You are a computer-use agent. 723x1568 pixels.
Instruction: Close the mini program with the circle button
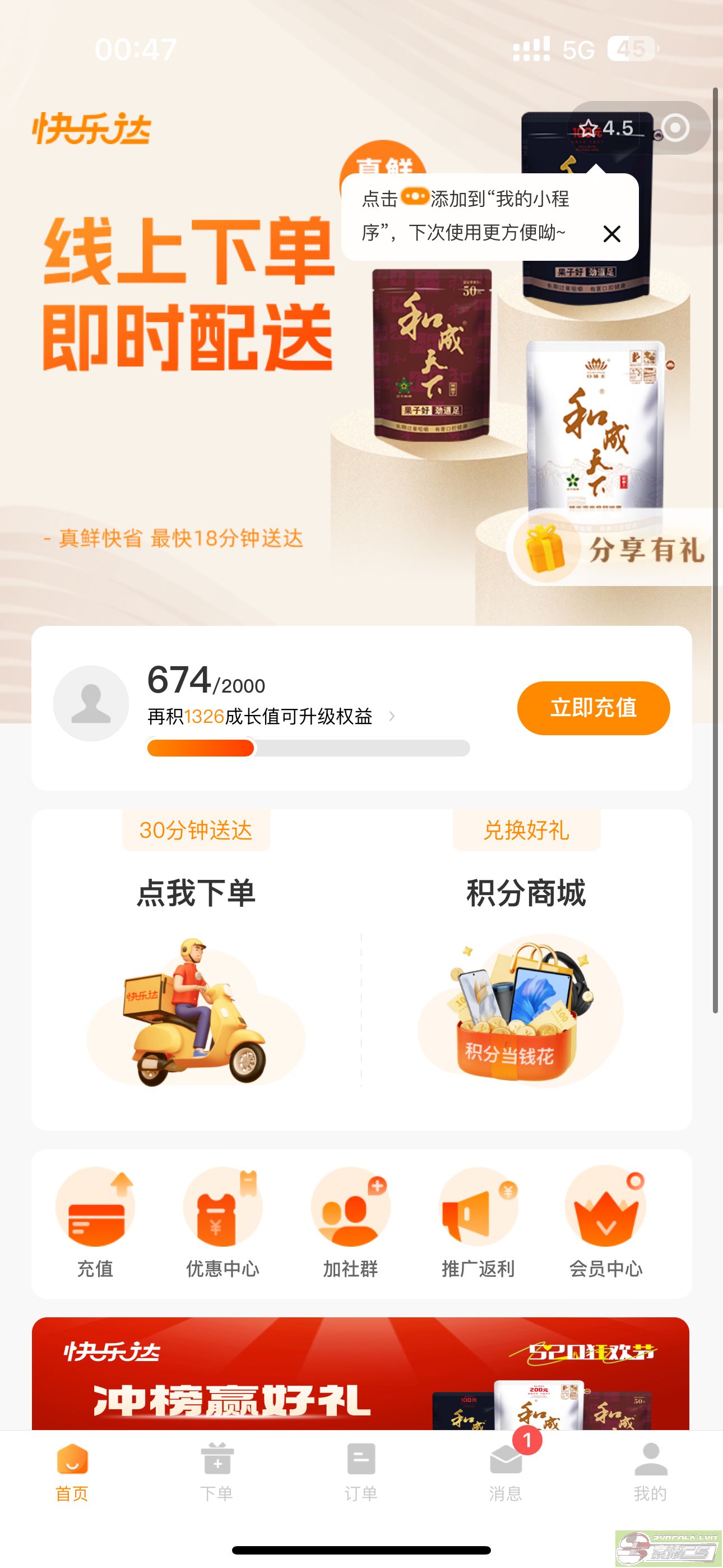click(675, 128)
